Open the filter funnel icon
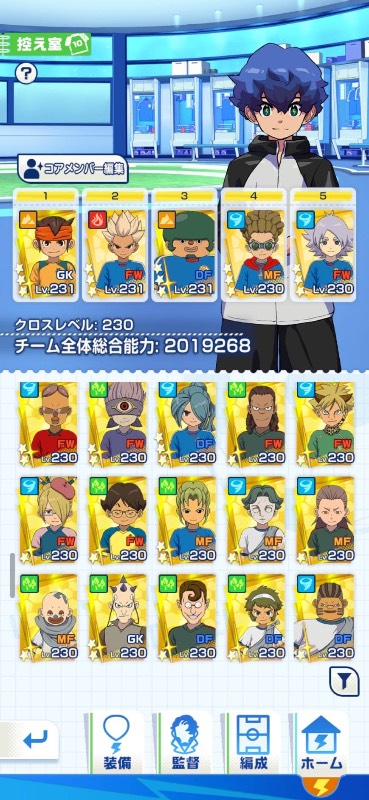The width and height of the screenshot is (369, 800). pos(343,681)
